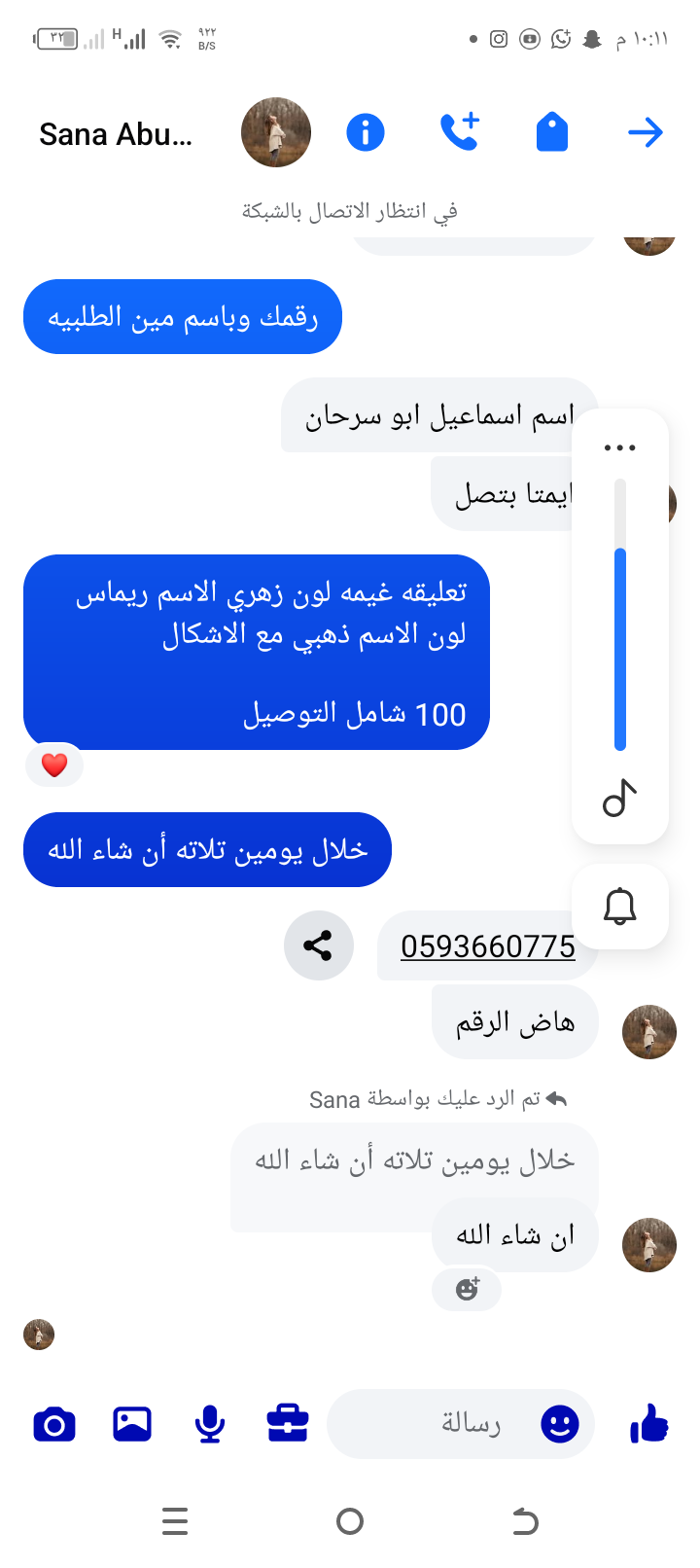Focus the message text field

(x=447, y=1425)
